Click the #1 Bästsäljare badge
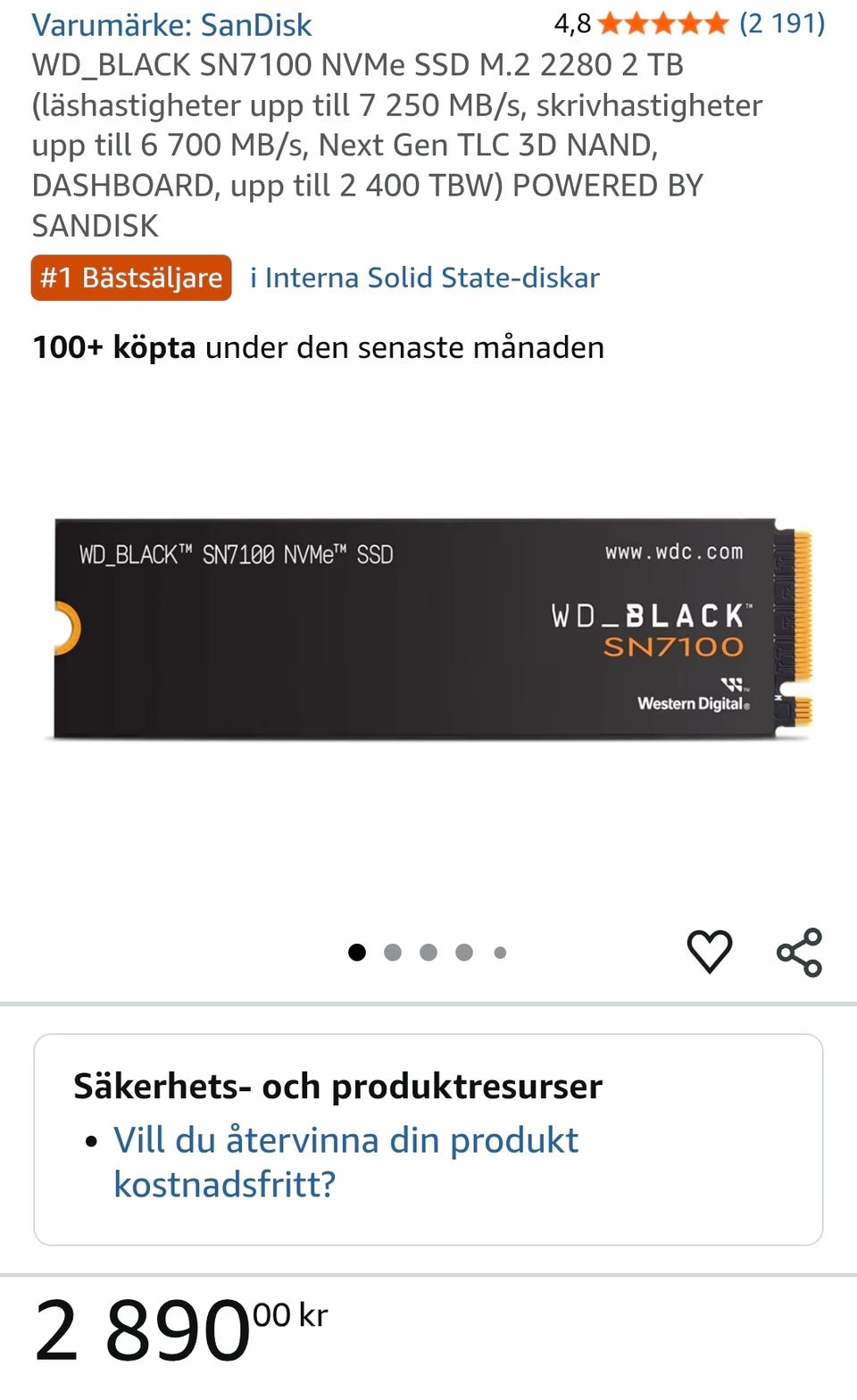Image resolution: width=857 pixels, height=1400 pixels. click(130, 278)
